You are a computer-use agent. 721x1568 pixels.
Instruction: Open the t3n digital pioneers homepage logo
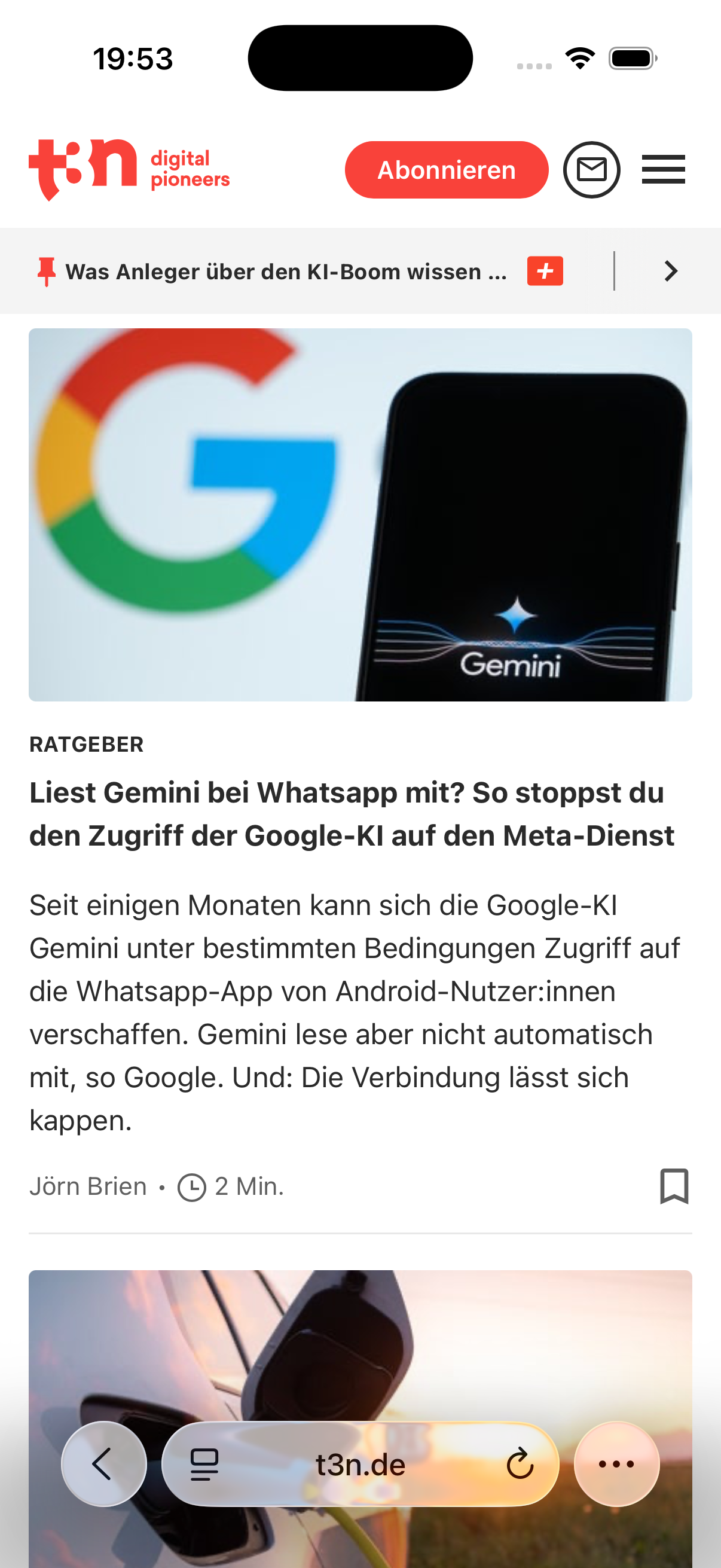[x=129, y=169]
